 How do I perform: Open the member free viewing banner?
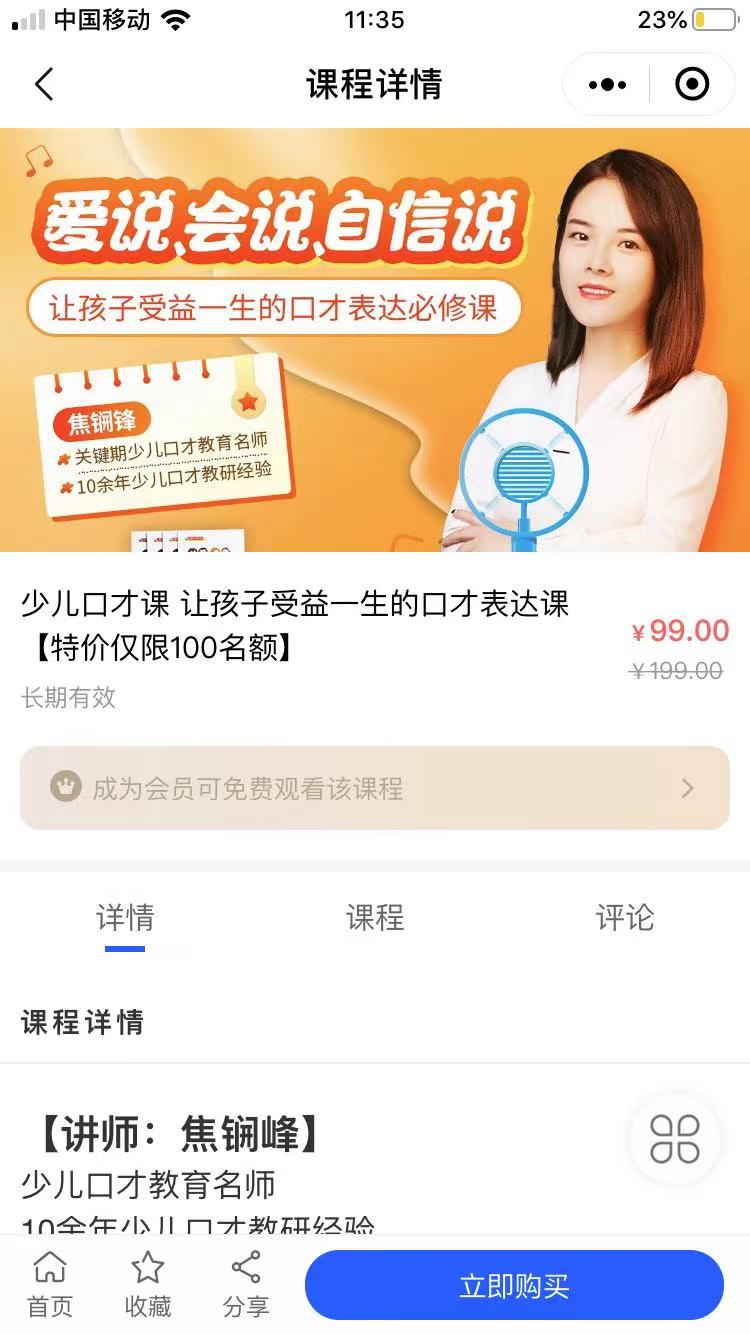click(x=375, y=788)
